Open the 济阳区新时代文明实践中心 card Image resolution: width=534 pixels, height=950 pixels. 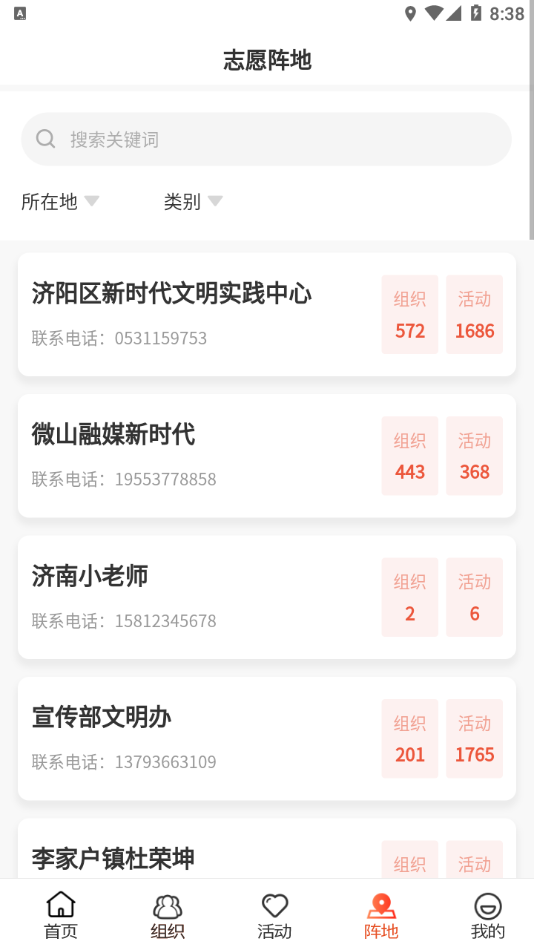tap(267, 314)
